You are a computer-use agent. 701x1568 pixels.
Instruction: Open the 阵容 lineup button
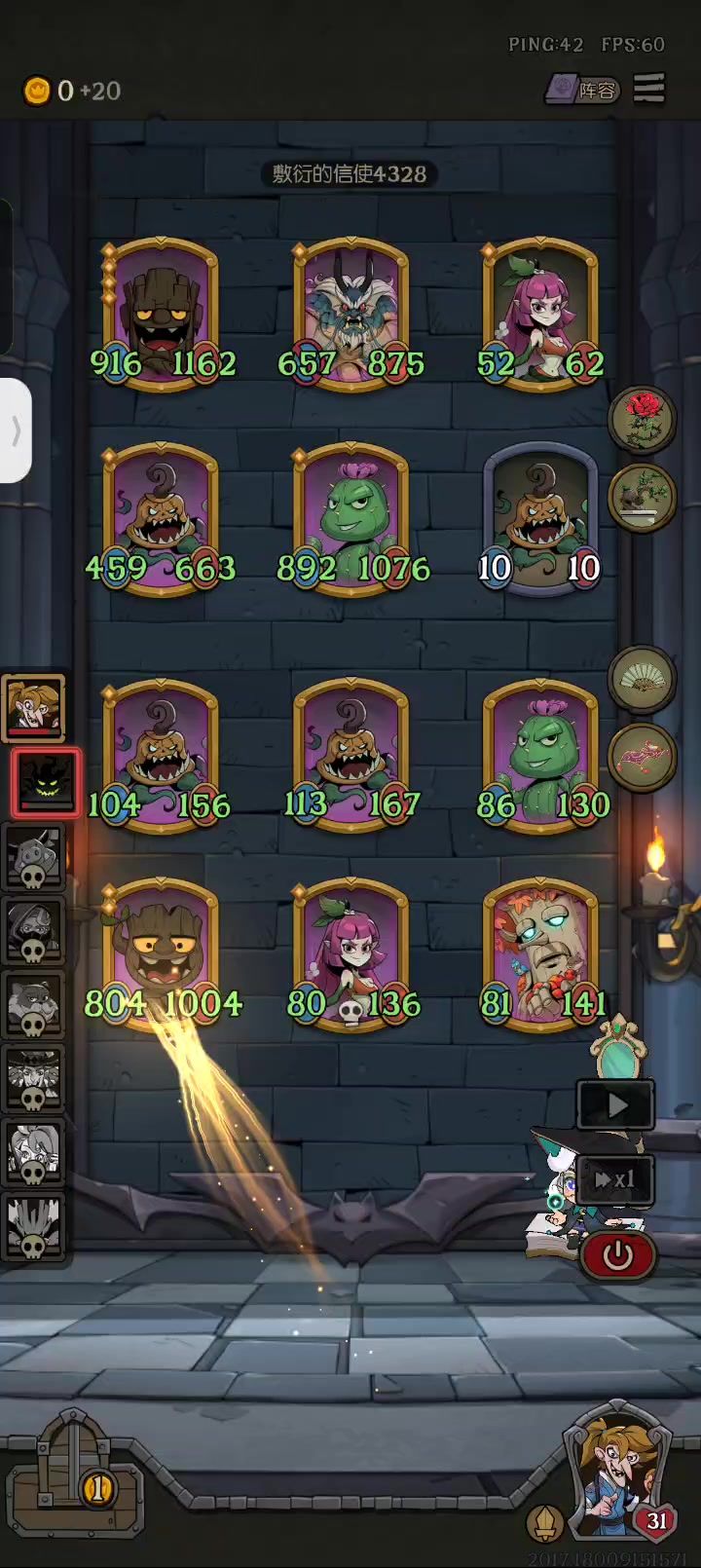584,91
